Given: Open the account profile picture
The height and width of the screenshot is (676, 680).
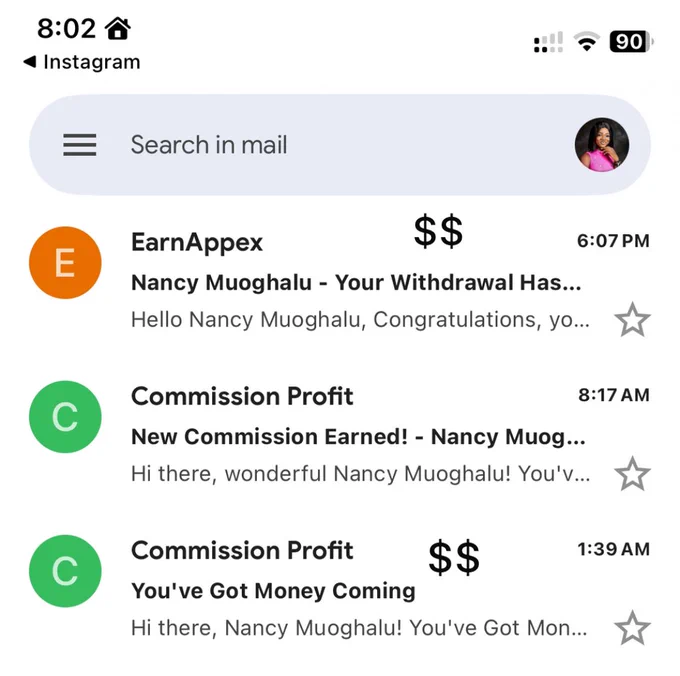Looking at the screenshot, I should [602, 145].
